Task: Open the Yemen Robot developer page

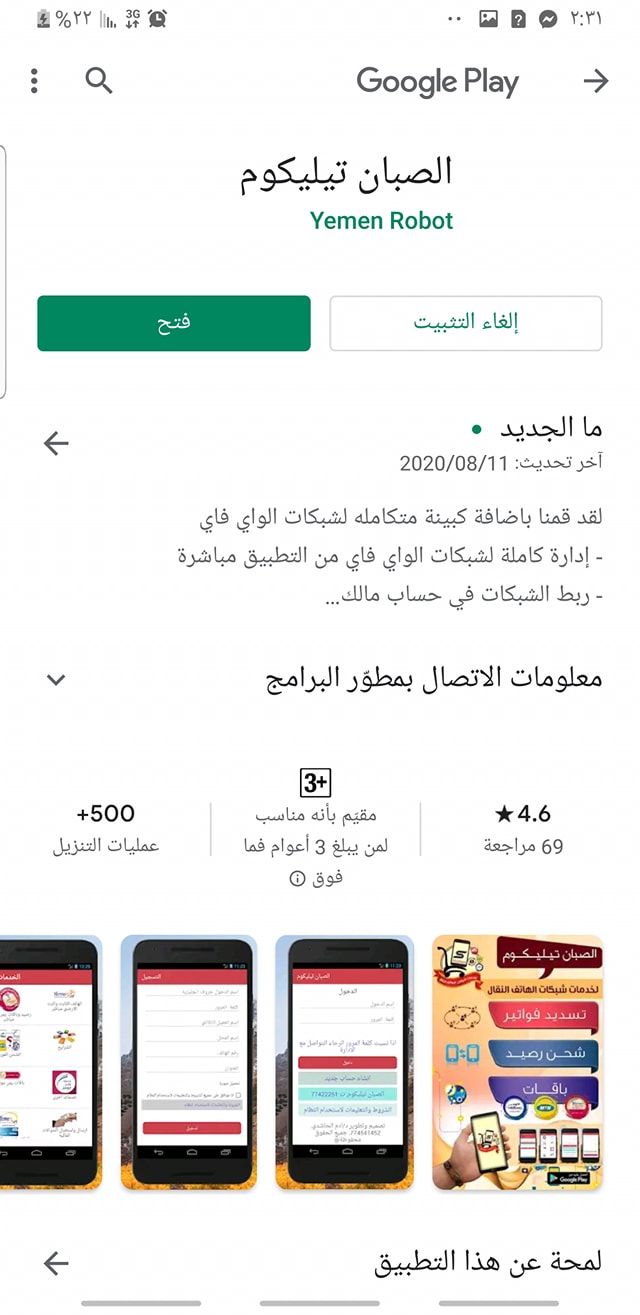Action: pyautogui.click(x=382, y=221)
